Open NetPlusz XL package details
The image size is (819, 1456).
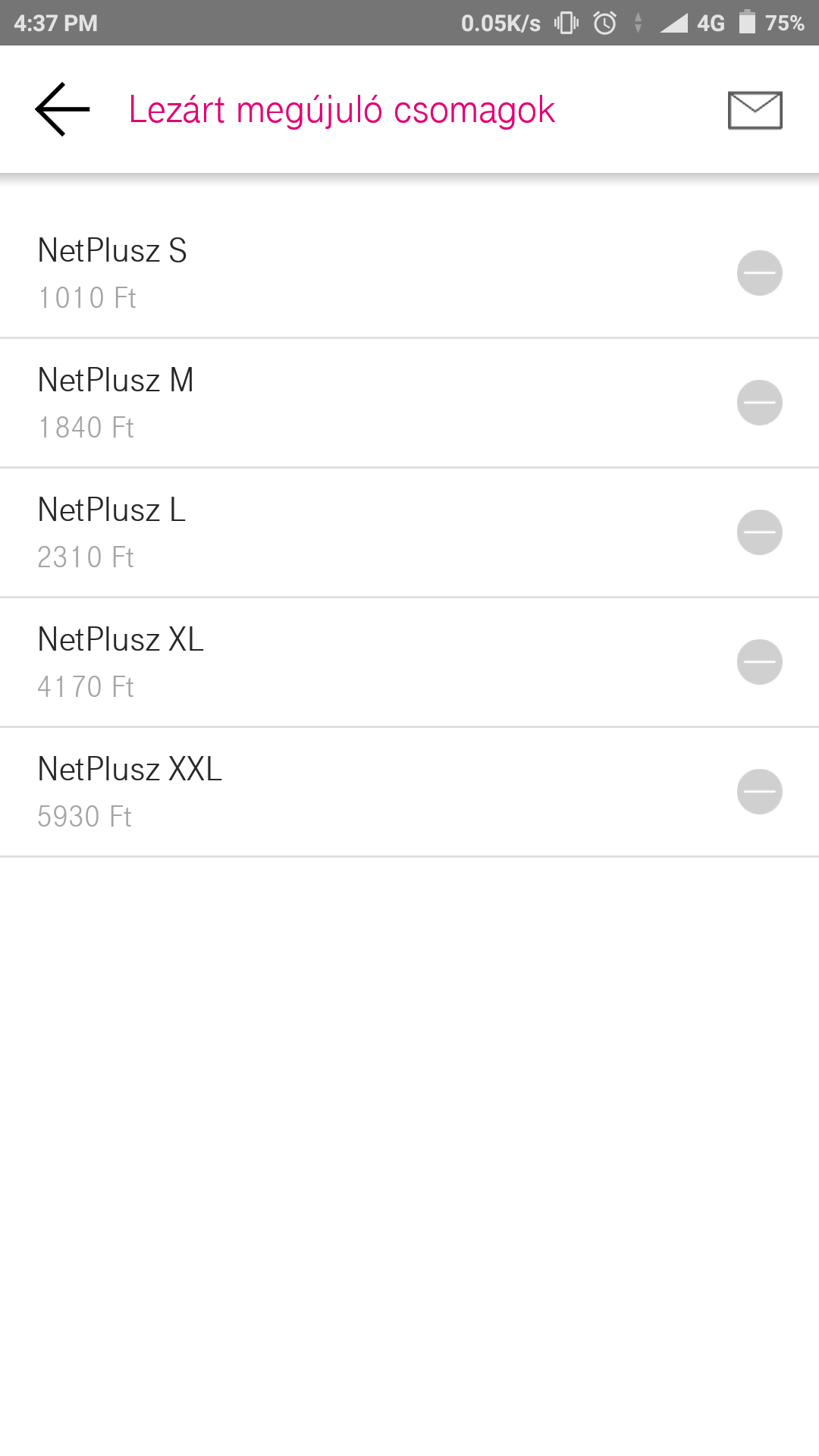click(409, 662)
